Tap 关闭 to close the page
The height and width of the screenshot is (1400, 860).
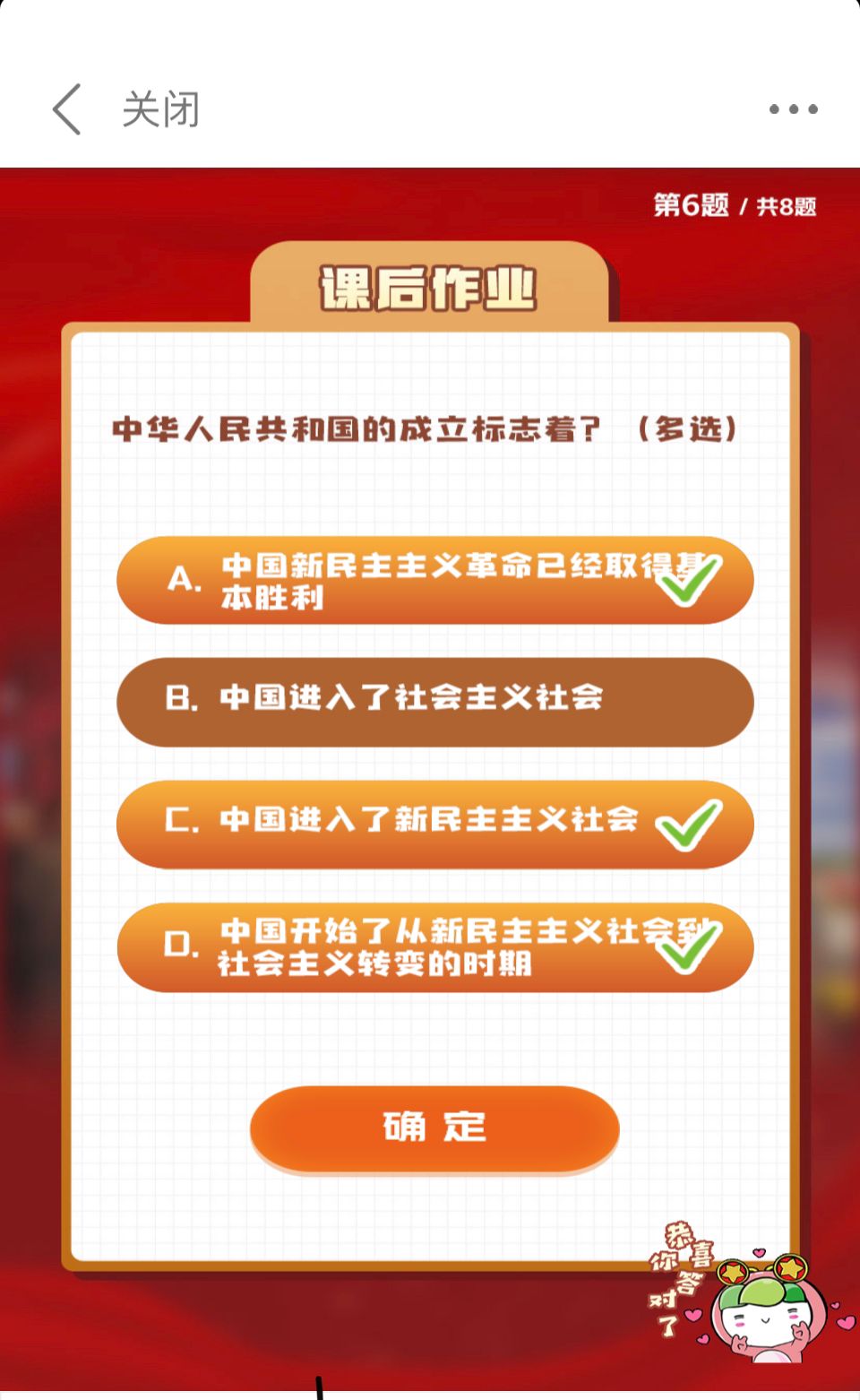[161, 109]
